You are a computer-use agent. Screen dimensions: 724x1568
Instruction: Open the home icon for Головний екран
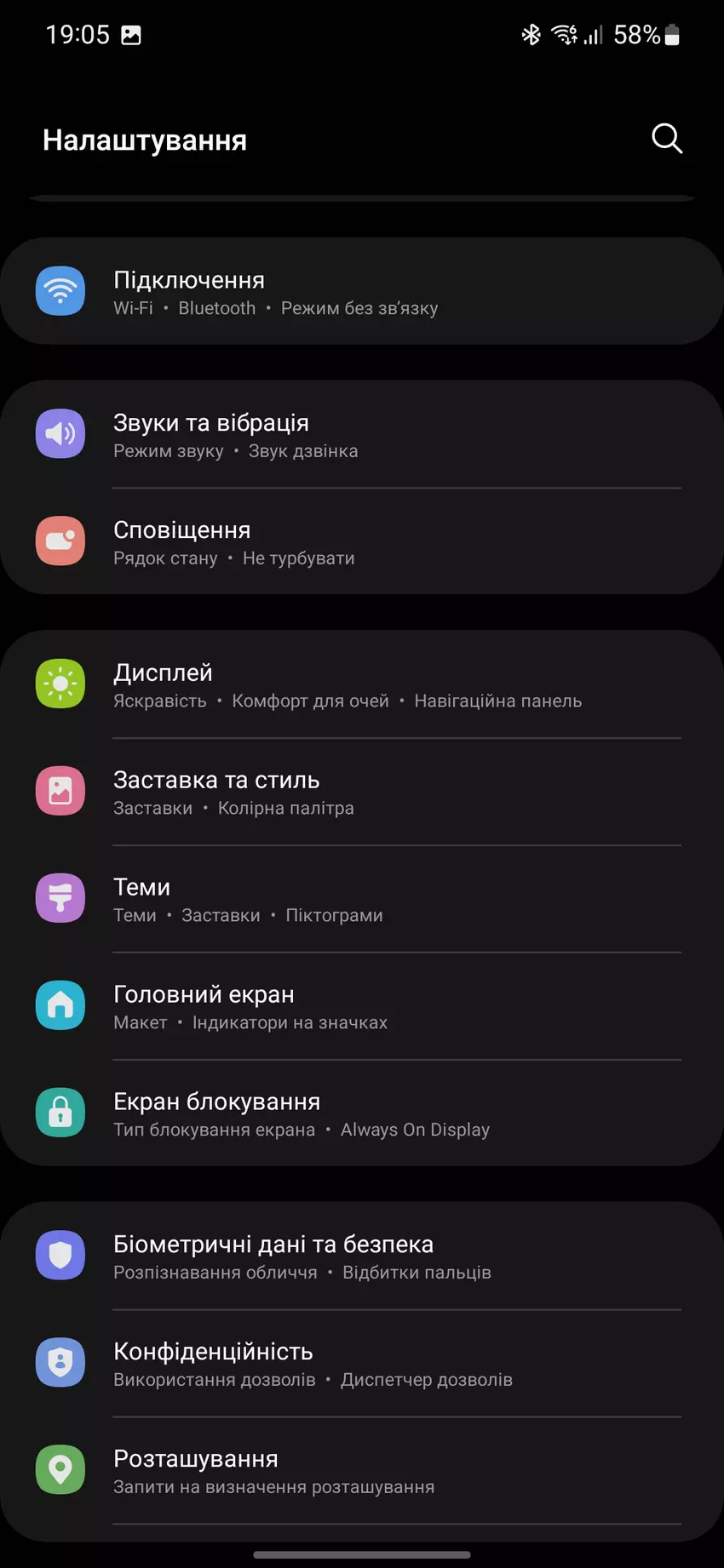[60, 1005]
